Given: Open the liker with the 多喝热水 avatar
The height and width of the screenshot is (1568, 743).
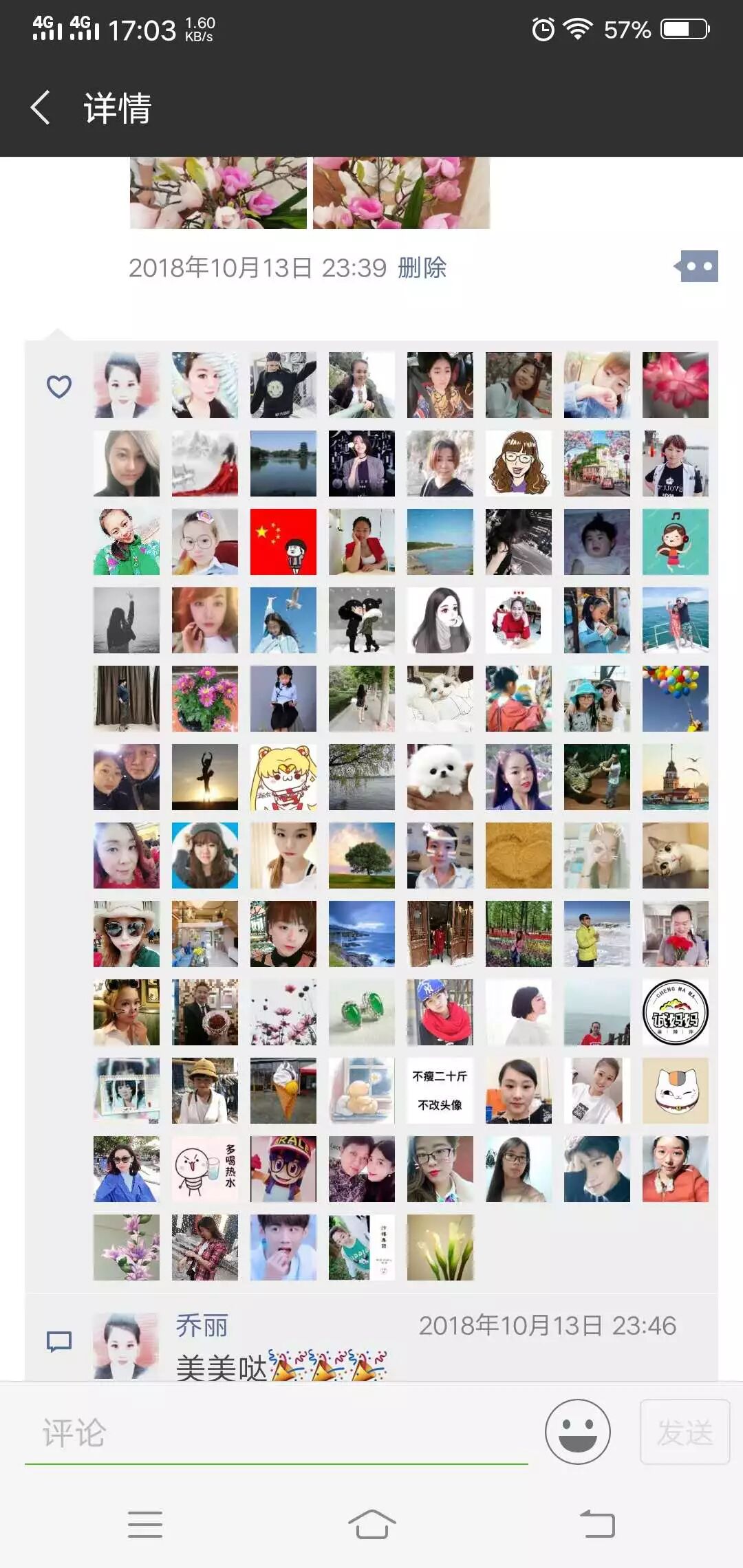Looking at the screenshot, I should 204,1169.
